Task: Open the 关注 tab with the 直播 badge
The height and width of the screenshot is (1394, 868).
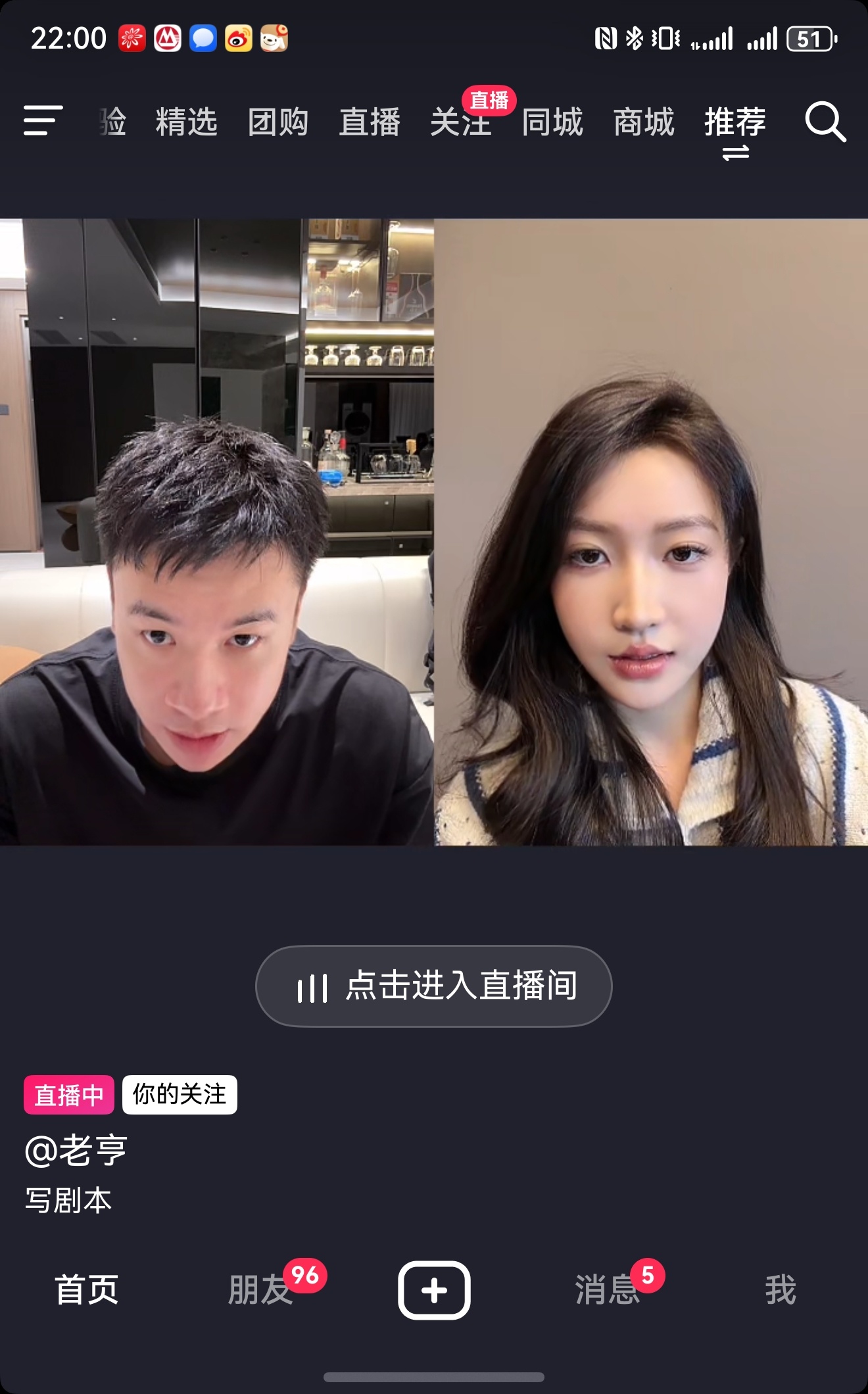Action: tap(462, 122)
